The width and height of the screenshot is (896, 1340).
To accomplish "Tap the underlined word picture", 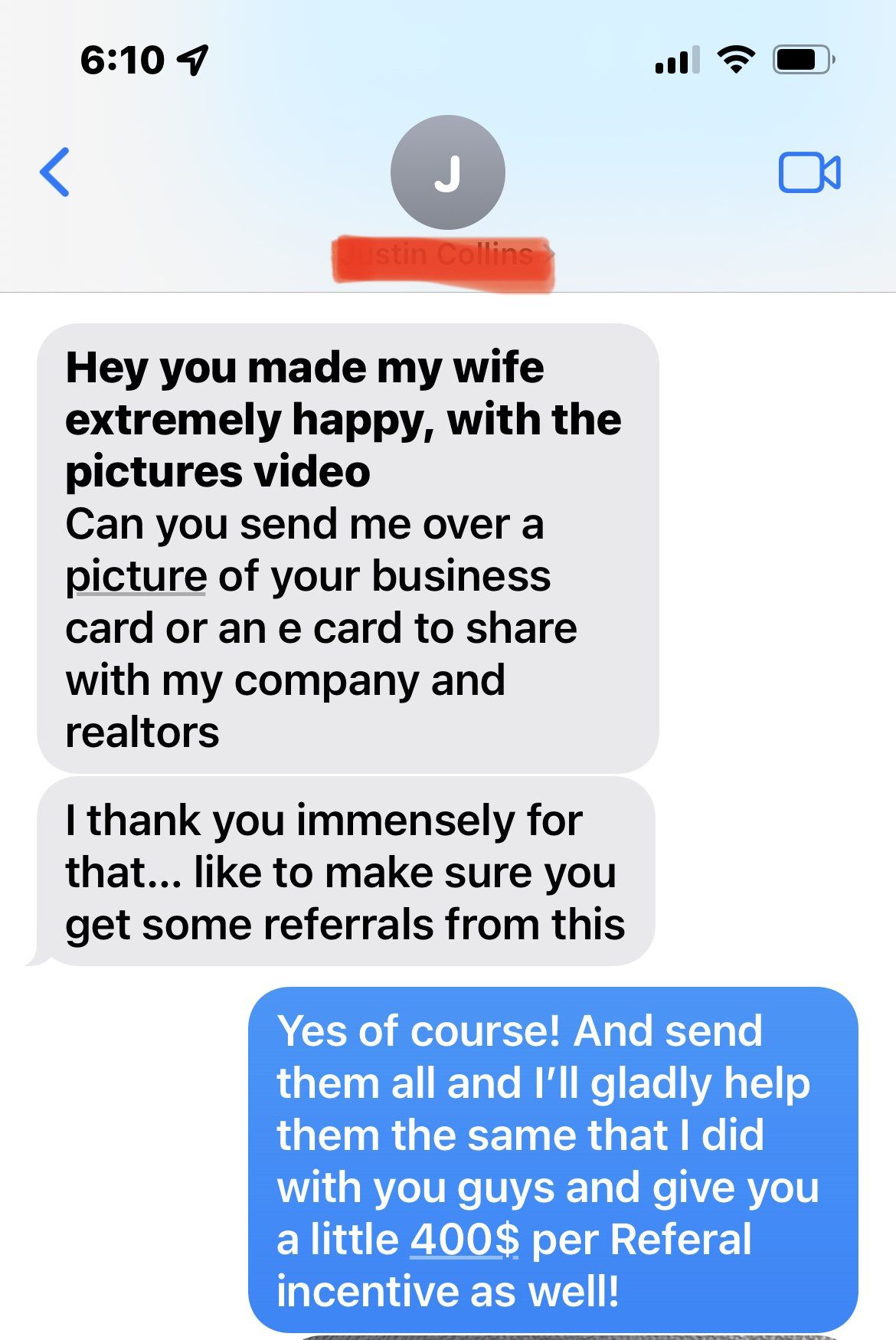I will tap(136, 575).
